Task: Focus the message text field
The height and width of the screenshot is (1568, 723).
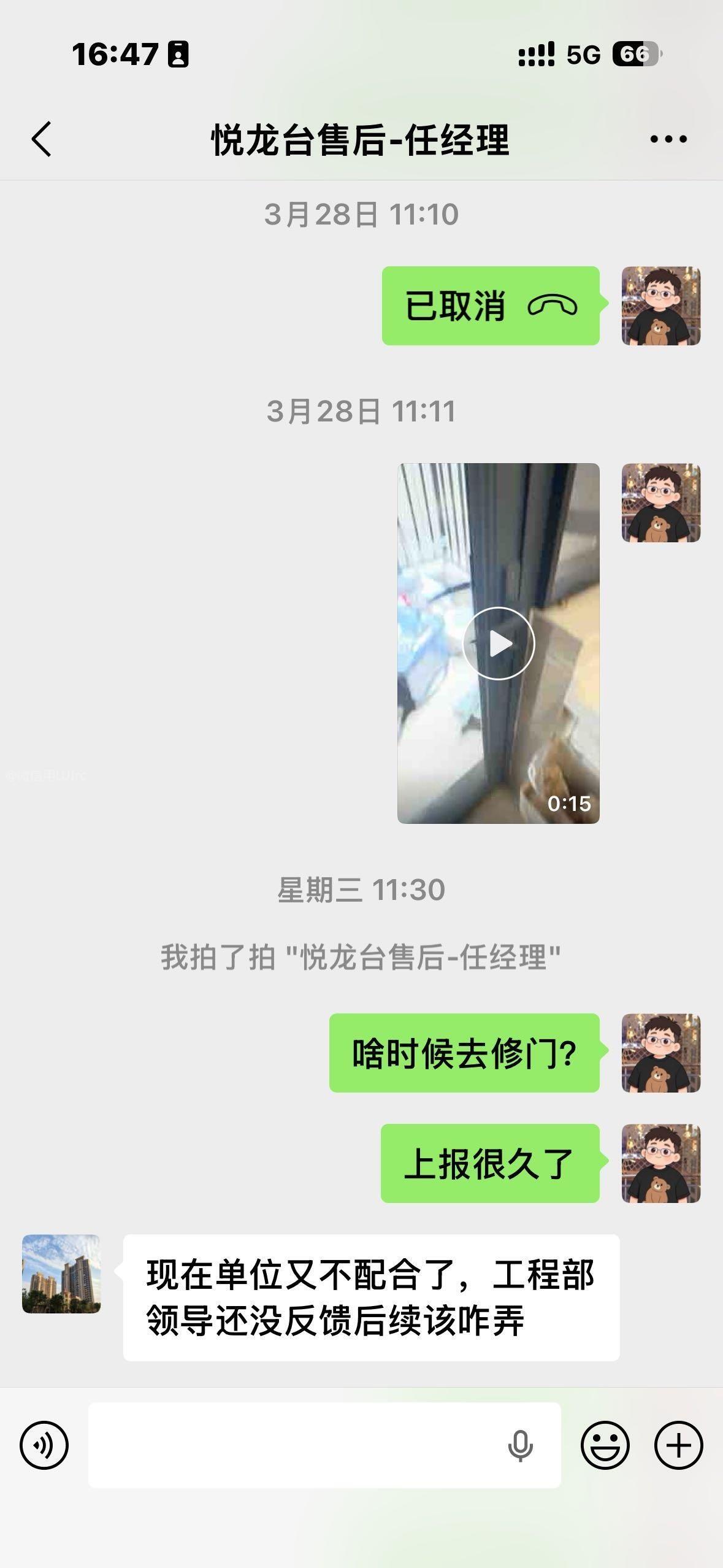Action: 294,1445
